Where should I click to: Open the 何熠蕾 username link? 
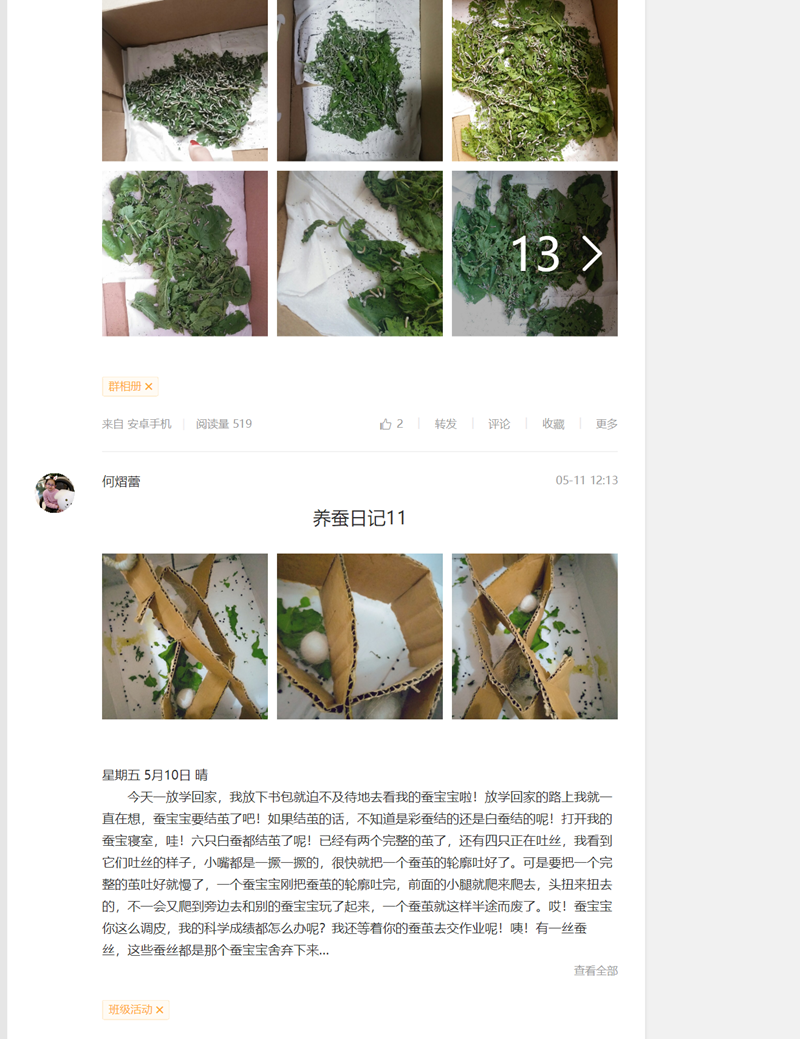pyautogui.click(x=121, y=481)
